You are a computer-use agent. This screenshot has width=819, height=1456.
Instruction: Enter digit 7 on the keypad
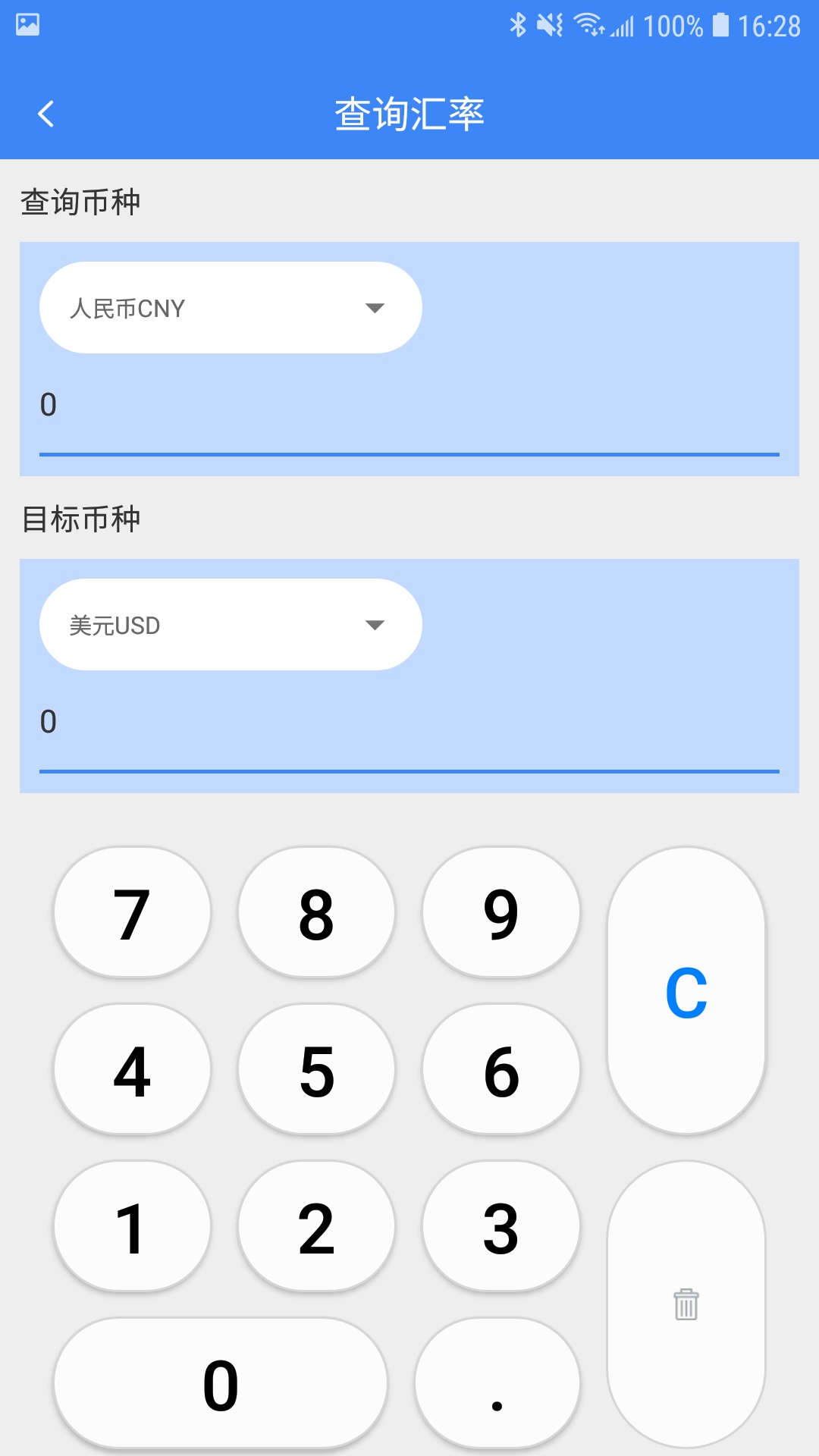click(x=132, y=912)
